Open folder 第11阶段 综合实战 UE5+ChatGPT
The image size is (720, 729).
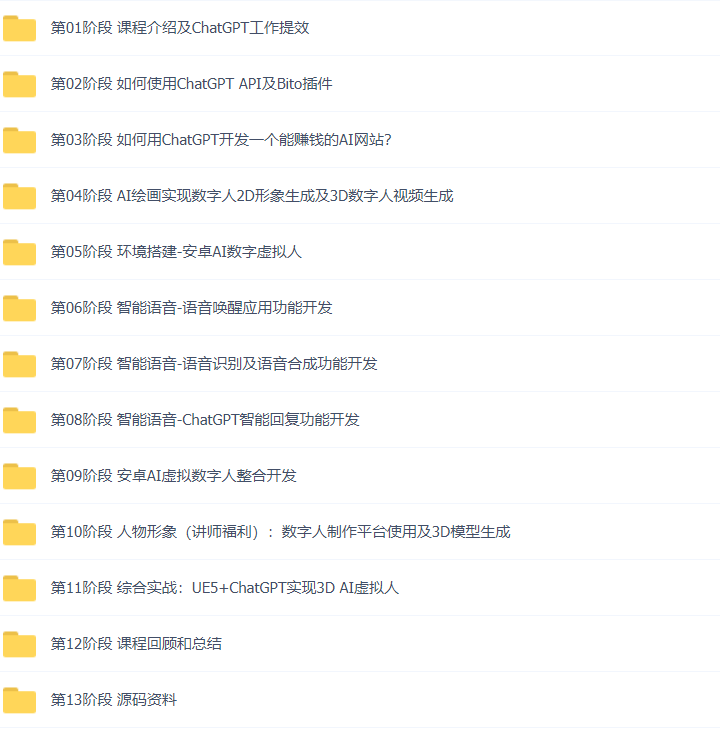coord(224,588)
